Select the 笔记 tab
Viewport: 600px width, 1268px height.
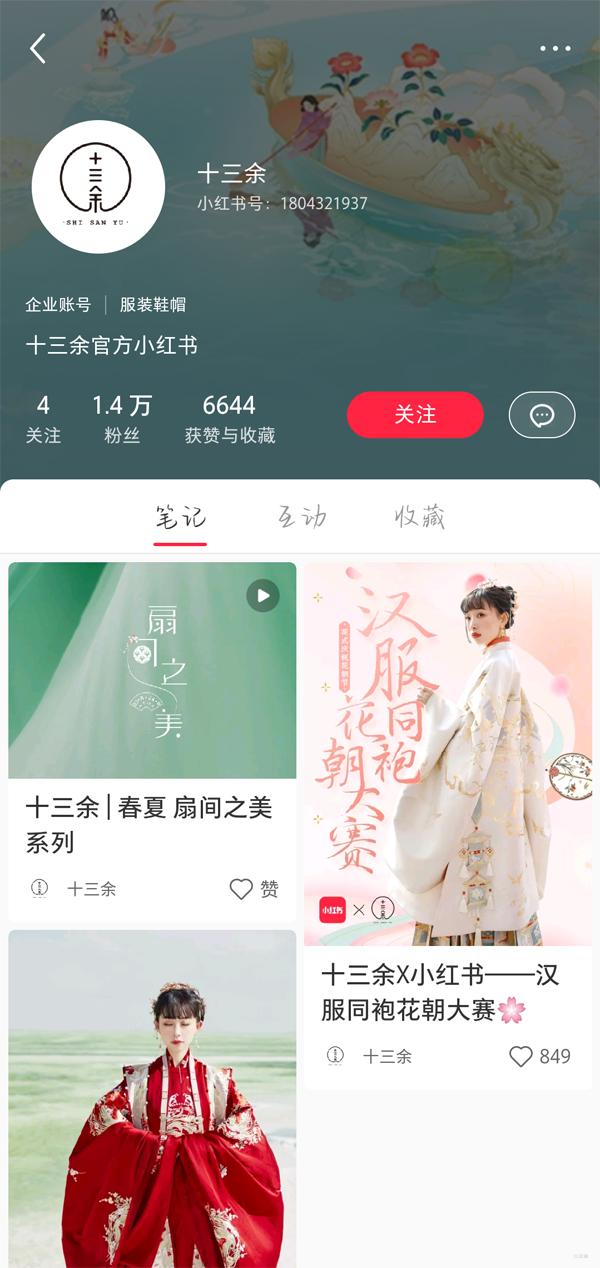point(180,517)
